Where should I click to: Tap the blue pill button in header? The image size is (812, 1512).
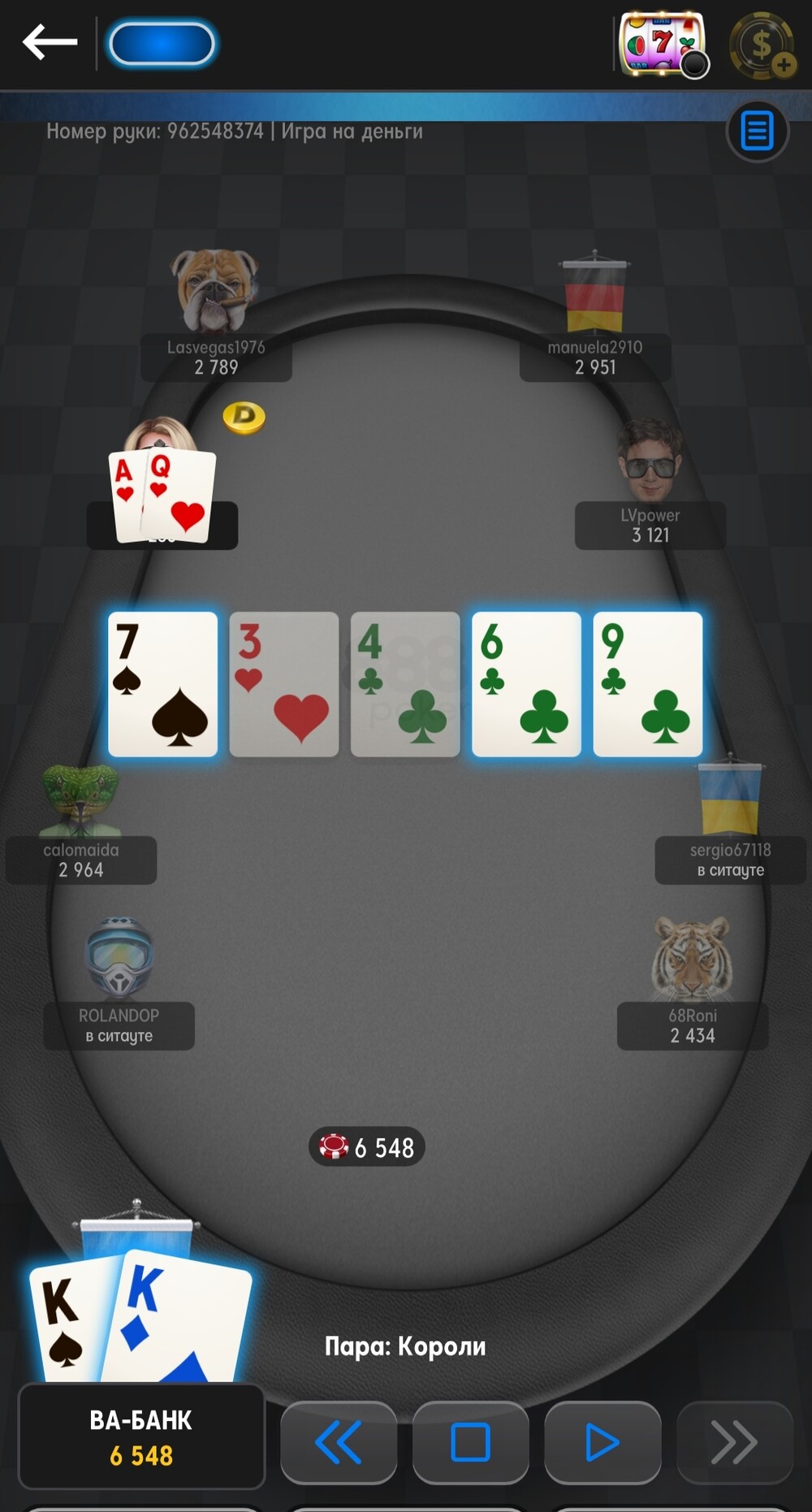(x=162, y=44)
